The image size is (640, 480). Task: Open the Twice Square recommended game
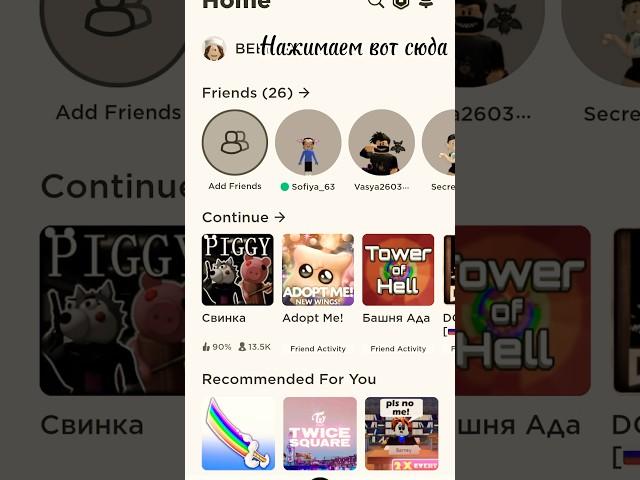[319, 433]
